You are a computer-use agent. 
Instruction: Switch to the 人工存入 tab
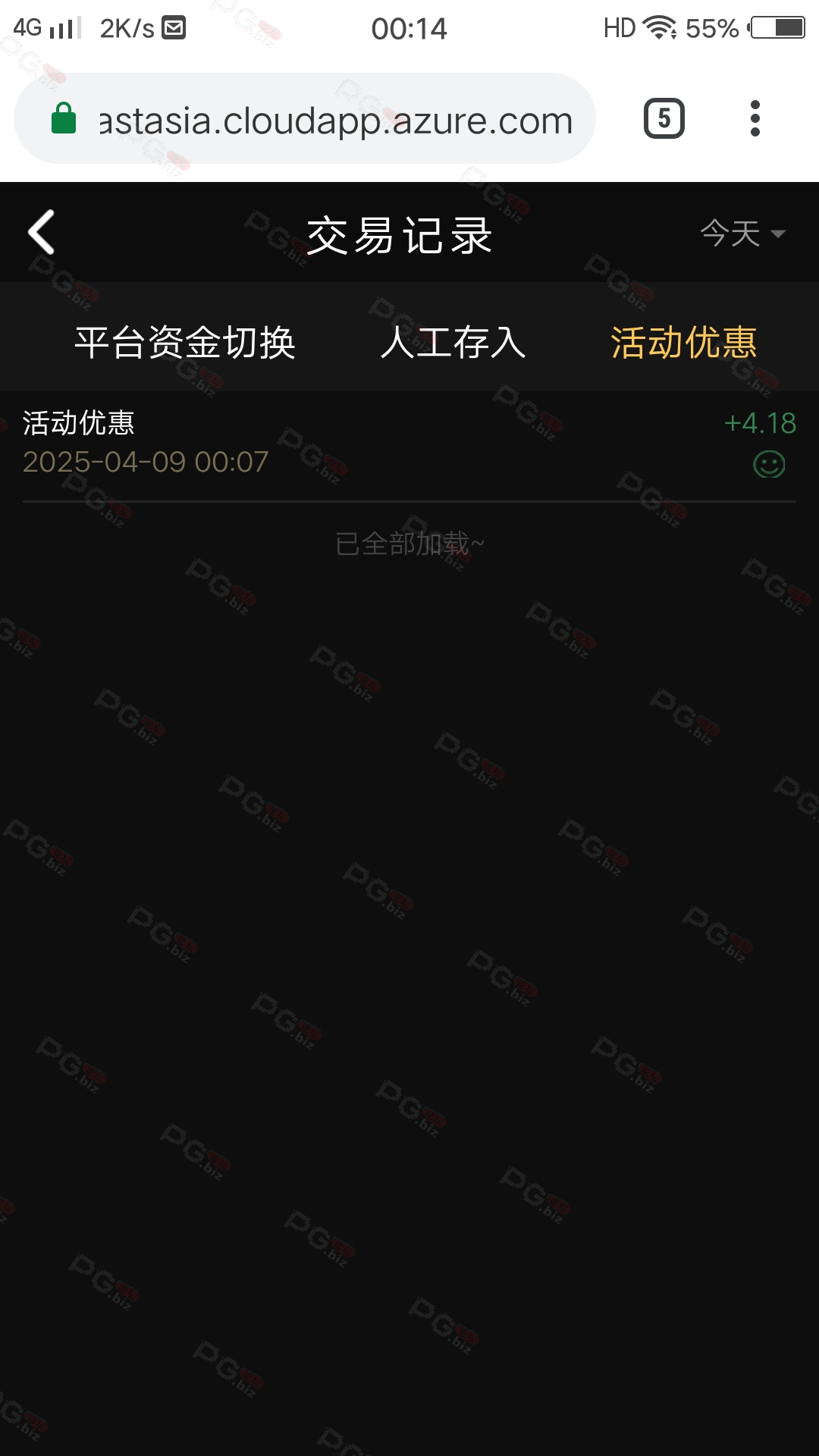click(x=453, y=342)
